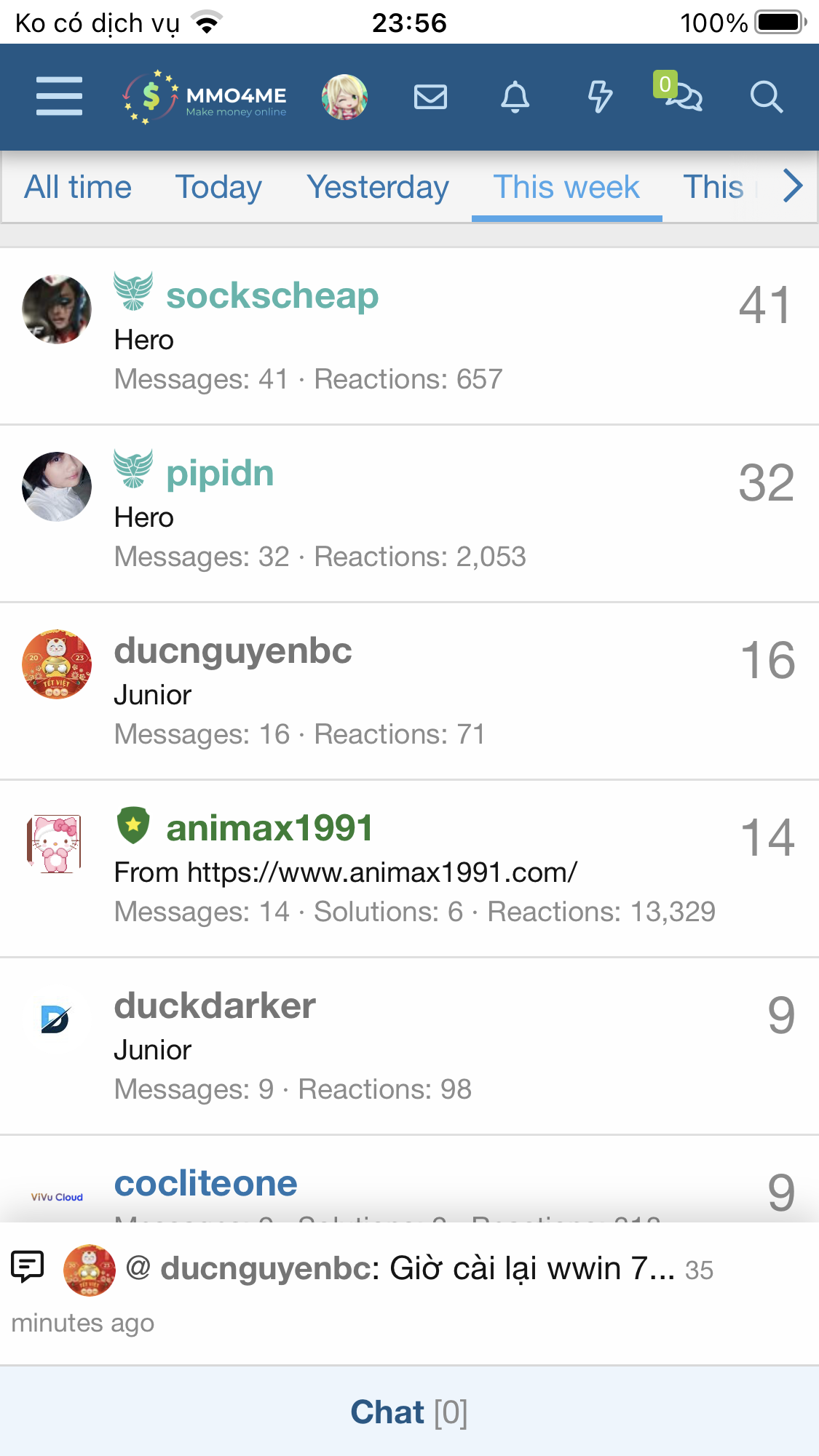View ducnguyenbc's profile in the list
Image resolution: width=819 pixels, height=1456 pixels.
click(233, 651)
